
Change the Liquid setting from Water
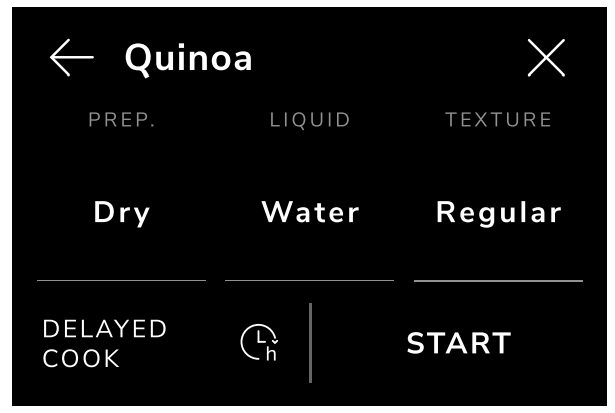(310, 213)
